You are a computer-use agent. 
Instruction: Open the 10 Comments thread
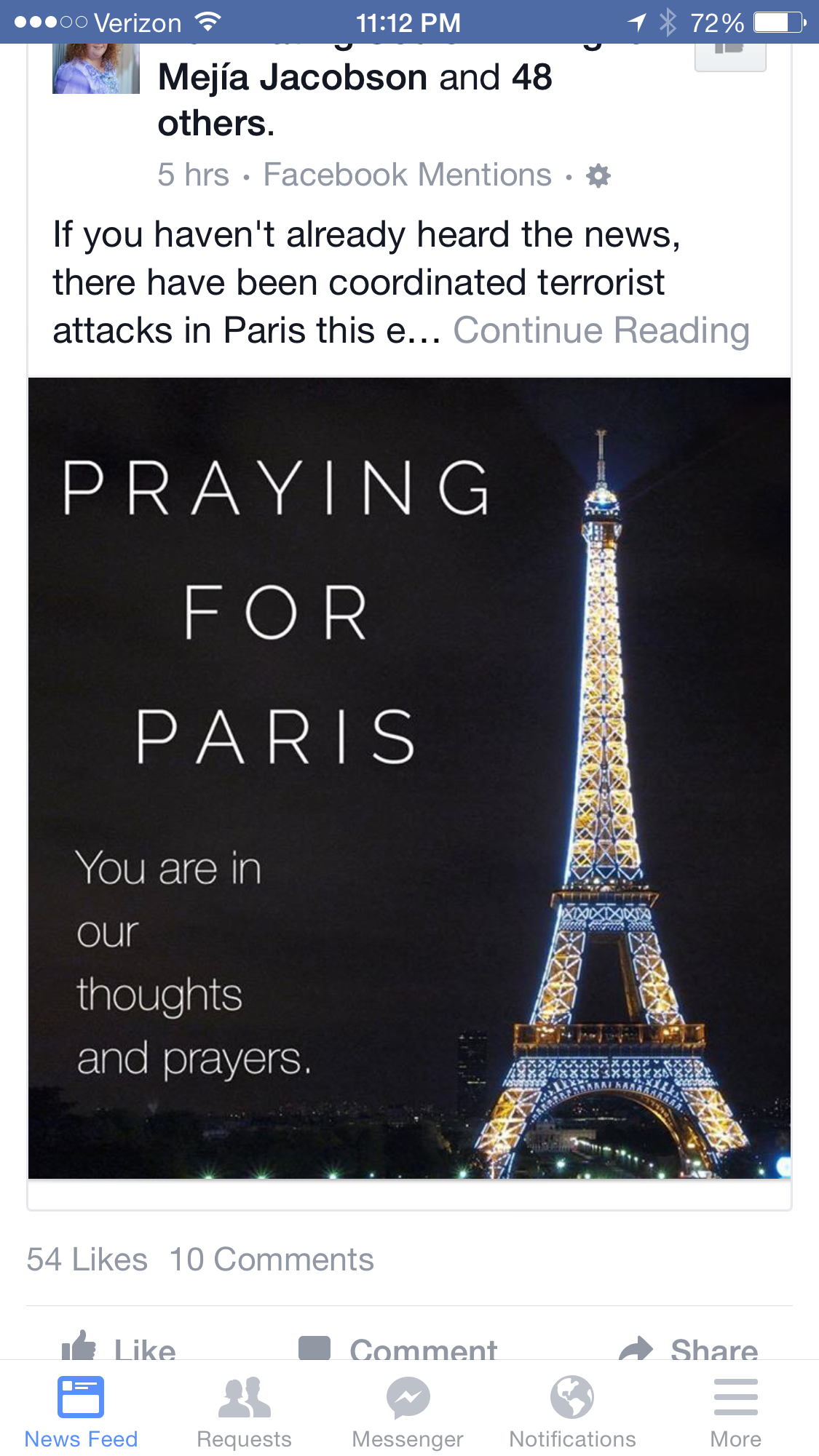point(272,1260)
